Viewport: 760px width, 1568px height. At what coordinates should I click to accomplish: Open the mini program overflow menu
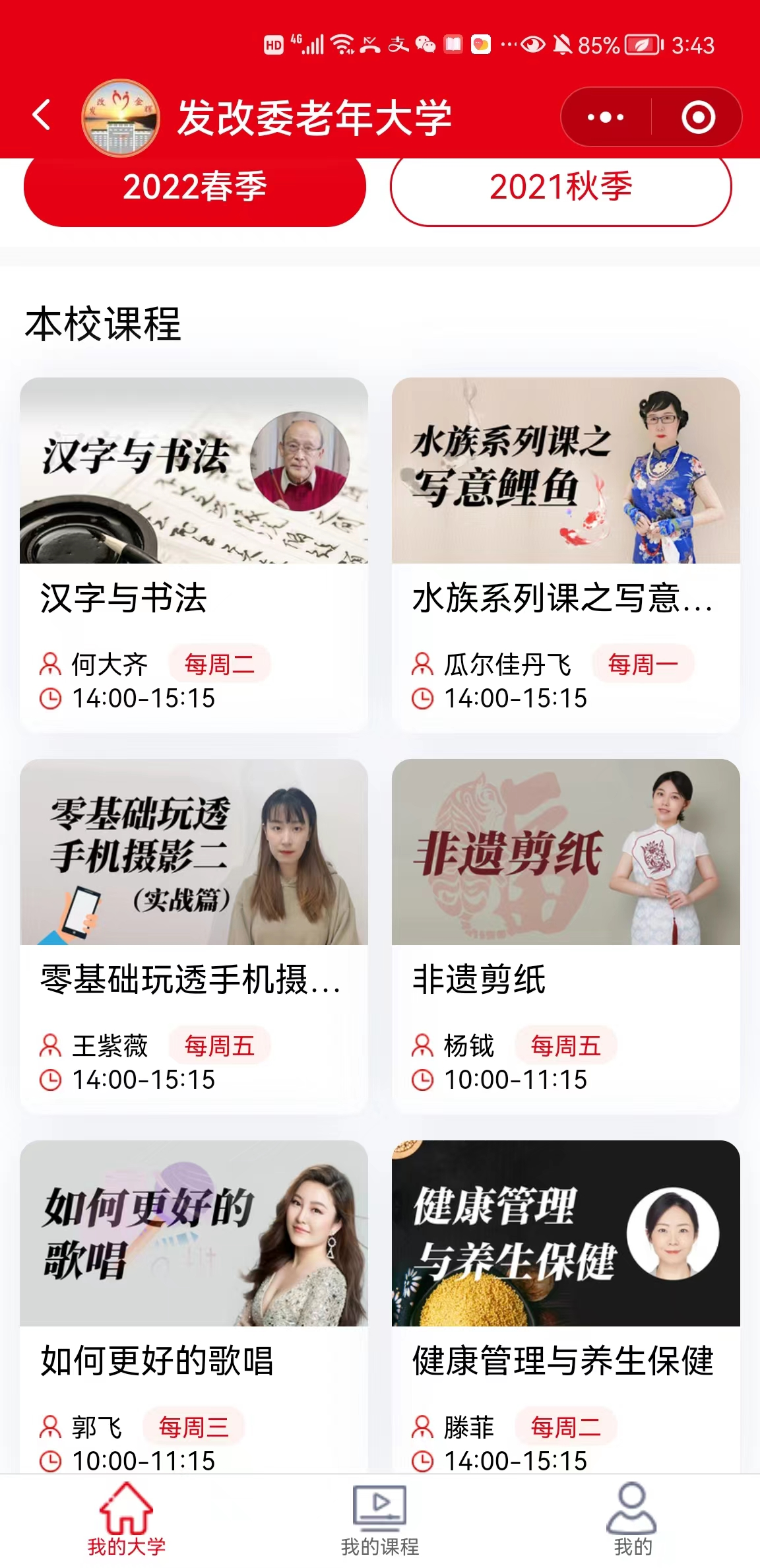point(605,117)
